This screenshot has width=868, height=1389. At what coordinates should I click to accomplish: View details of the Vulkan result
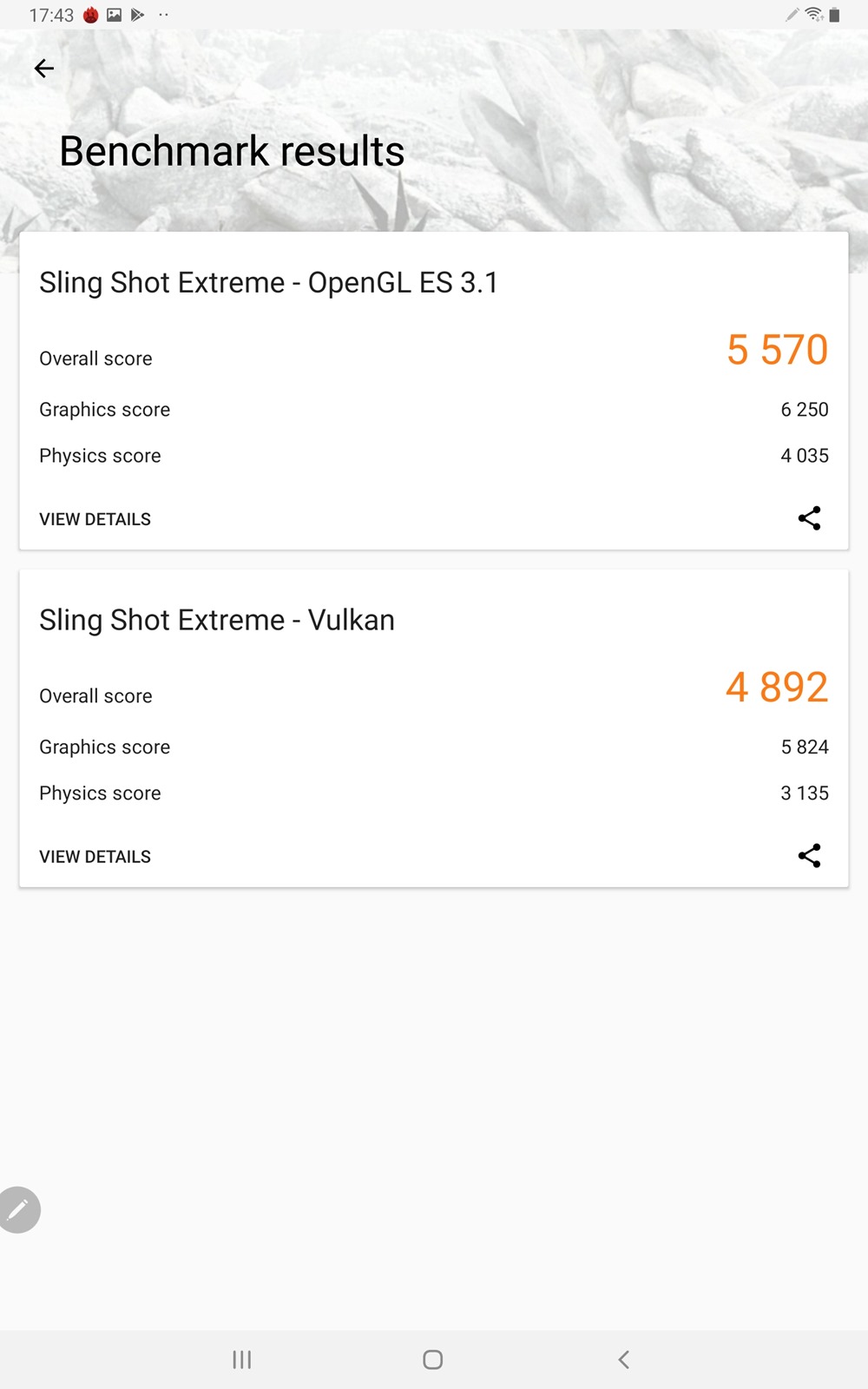pyautogui.click(x=95, y=857)
